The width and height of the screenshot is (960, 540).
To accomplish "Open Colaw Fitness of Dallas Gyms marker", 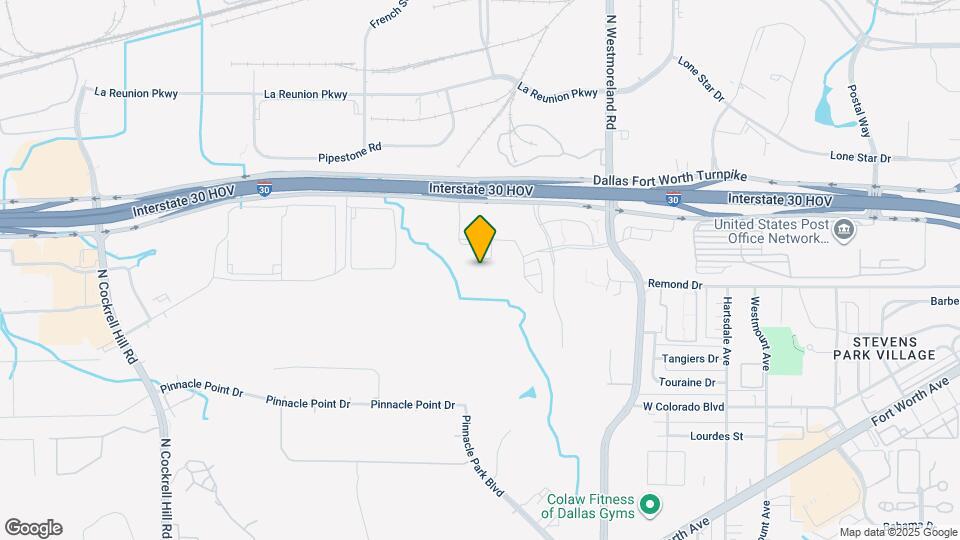I will click(650, 506).
